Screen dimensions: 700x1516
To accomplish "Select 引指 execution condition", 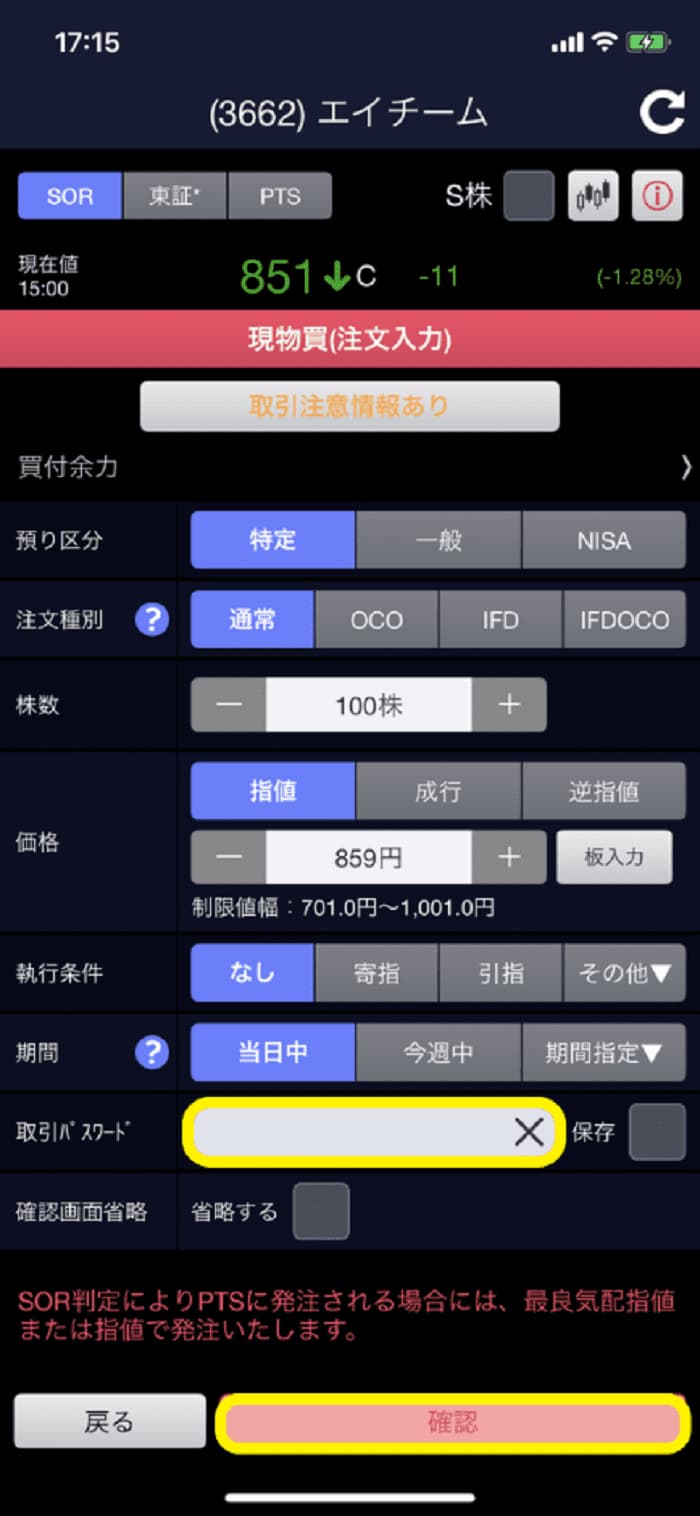I will coord(500,973).
